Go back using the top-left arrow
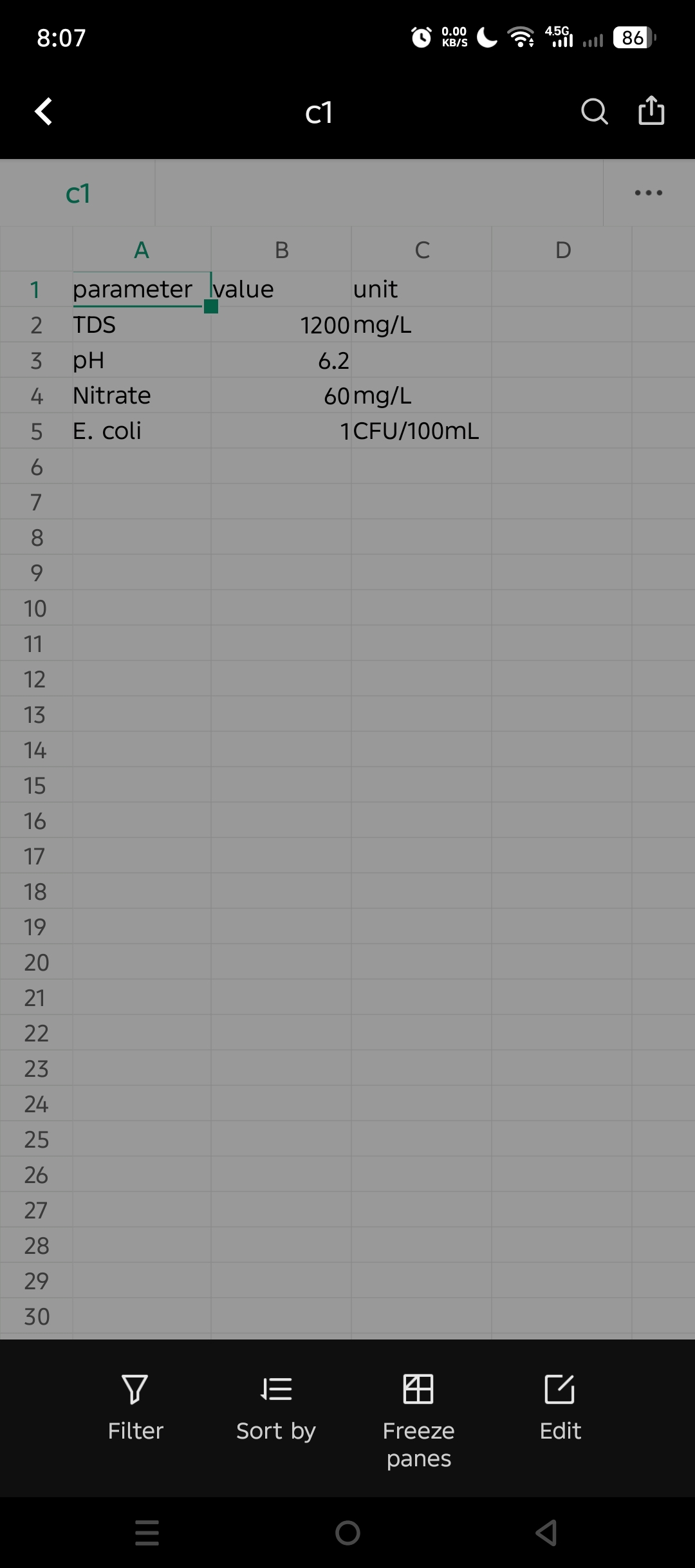Image resolution: width=695 pixels, height=1568 pixels. (x=43, y=111)
